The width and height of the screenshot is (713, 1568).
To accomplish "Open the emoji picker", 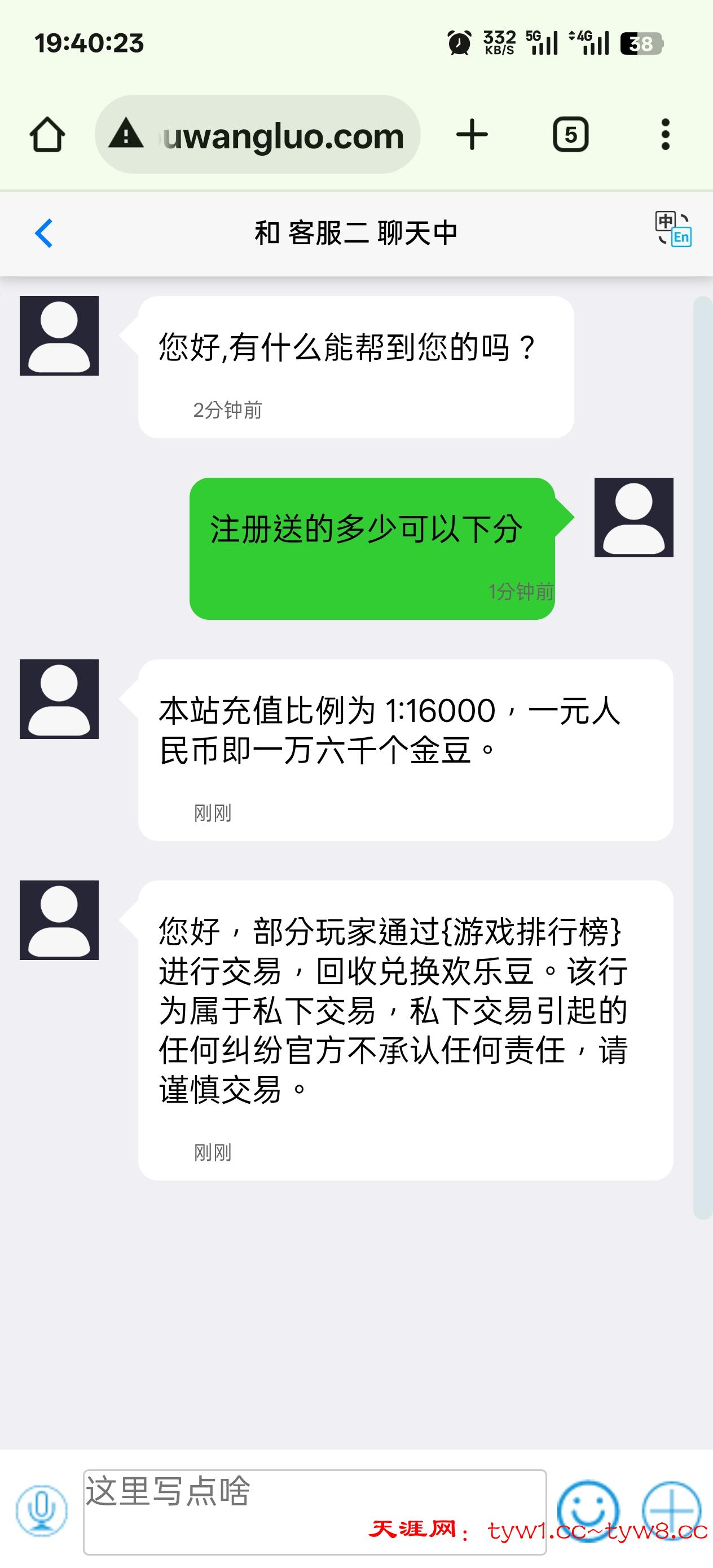I will pyautogui.click(x=588, y=1510).
